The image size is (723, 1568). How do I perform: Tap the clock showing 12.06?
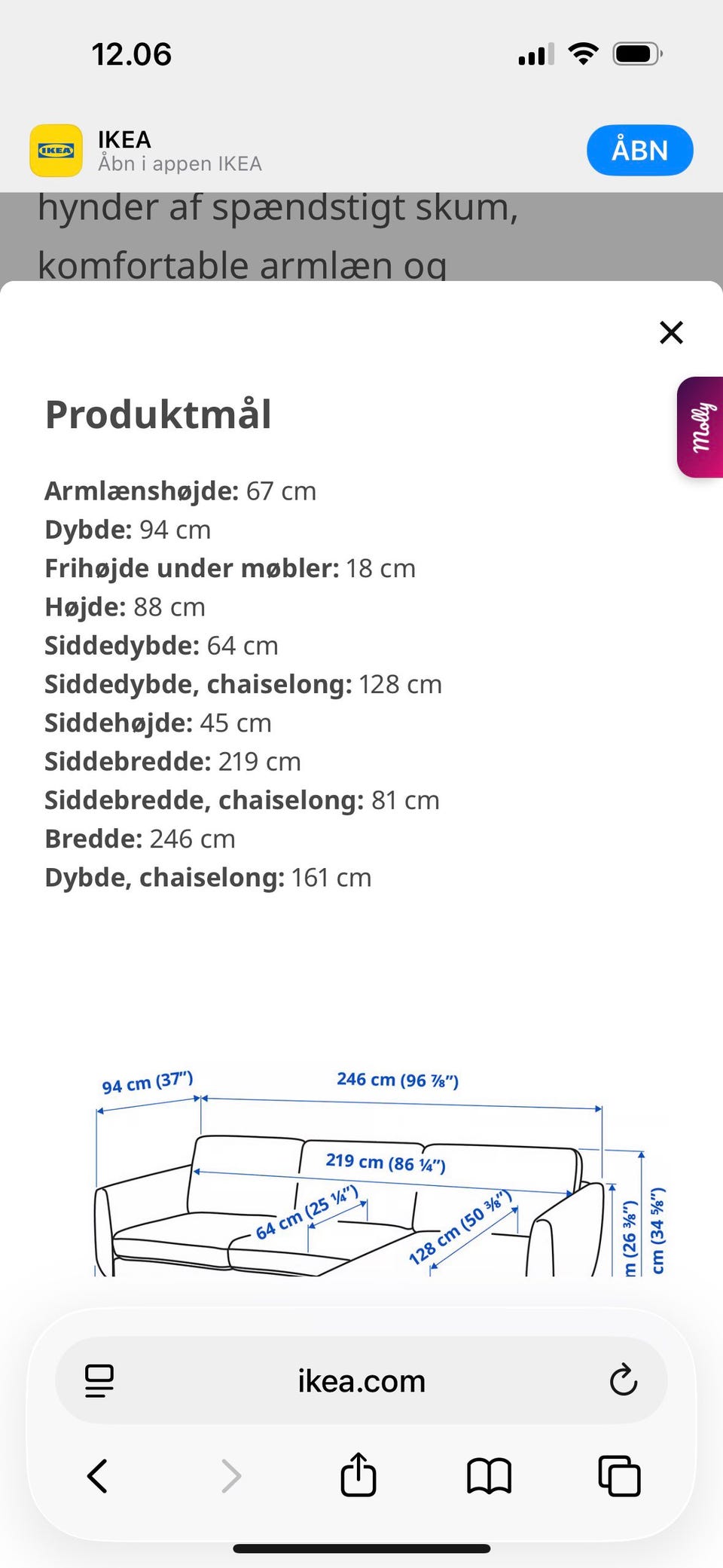[133, 53]
